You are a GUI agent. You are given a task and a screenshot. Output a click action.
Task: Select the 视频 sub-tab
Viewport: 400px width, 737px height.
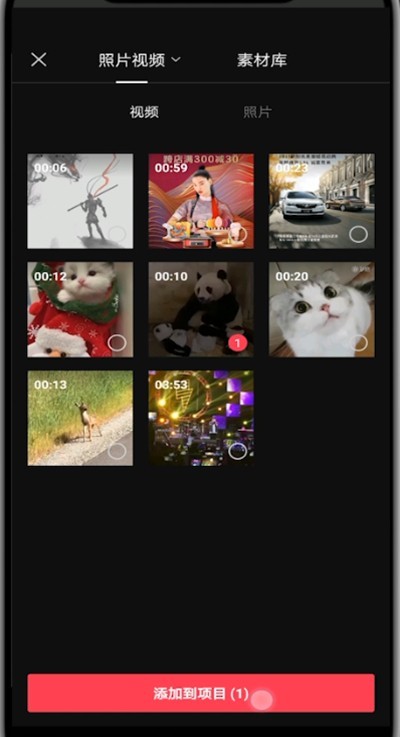(144, 112)
